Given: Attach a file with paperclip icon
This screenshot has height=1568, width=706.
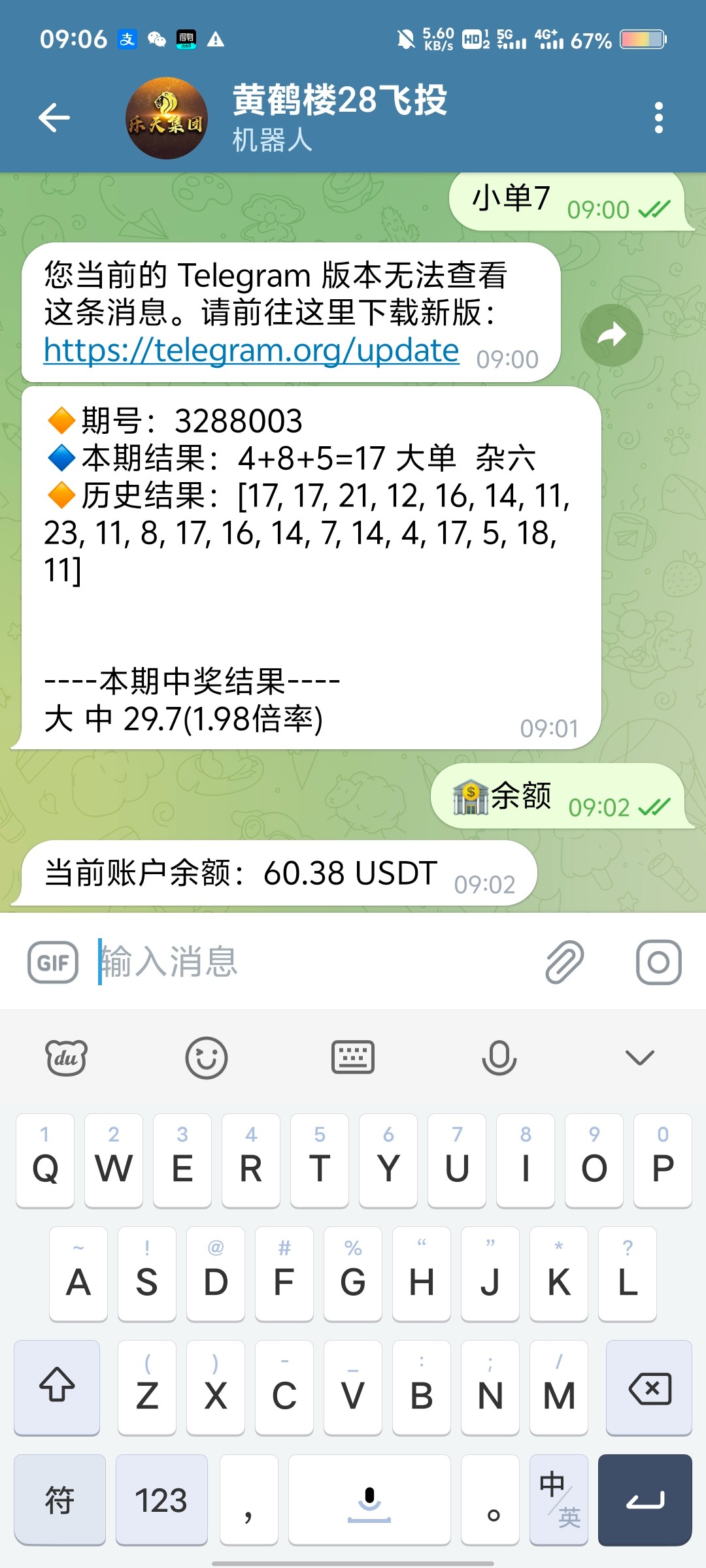Looking at the screenshot, I should point(564,962).
